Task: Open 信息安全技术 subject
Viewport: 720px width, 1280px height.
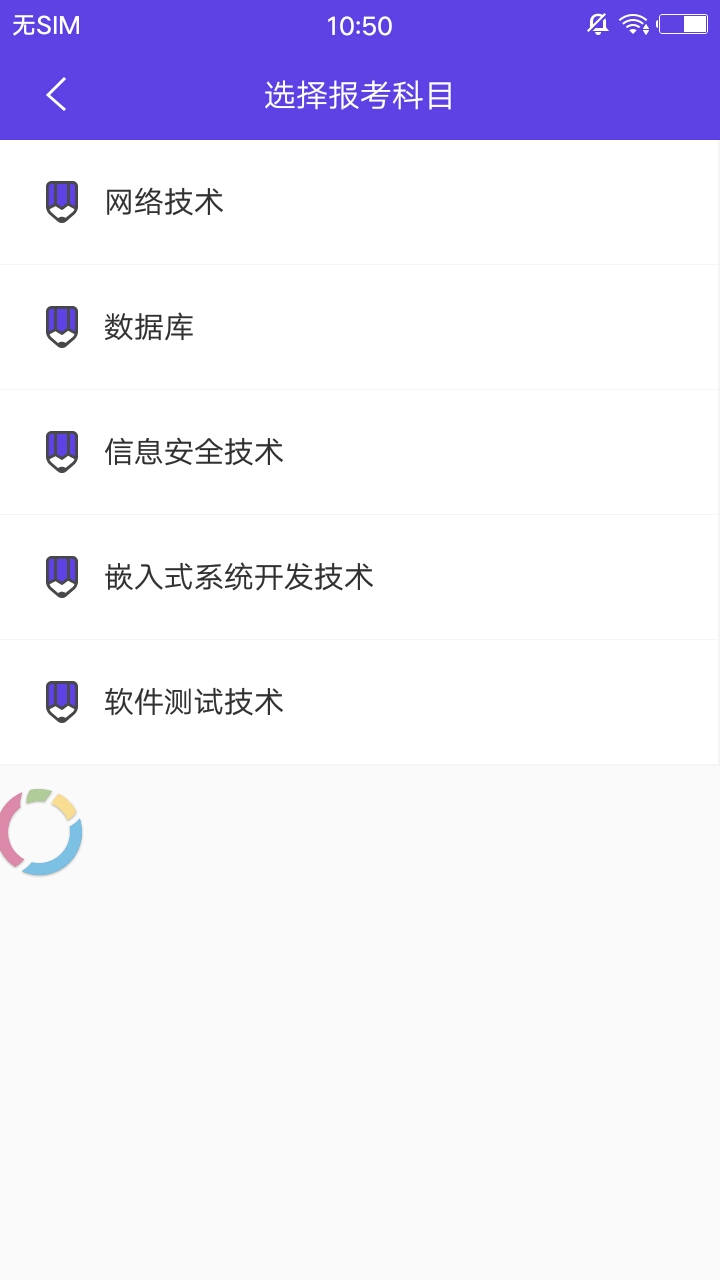Action: coord(360,452)
